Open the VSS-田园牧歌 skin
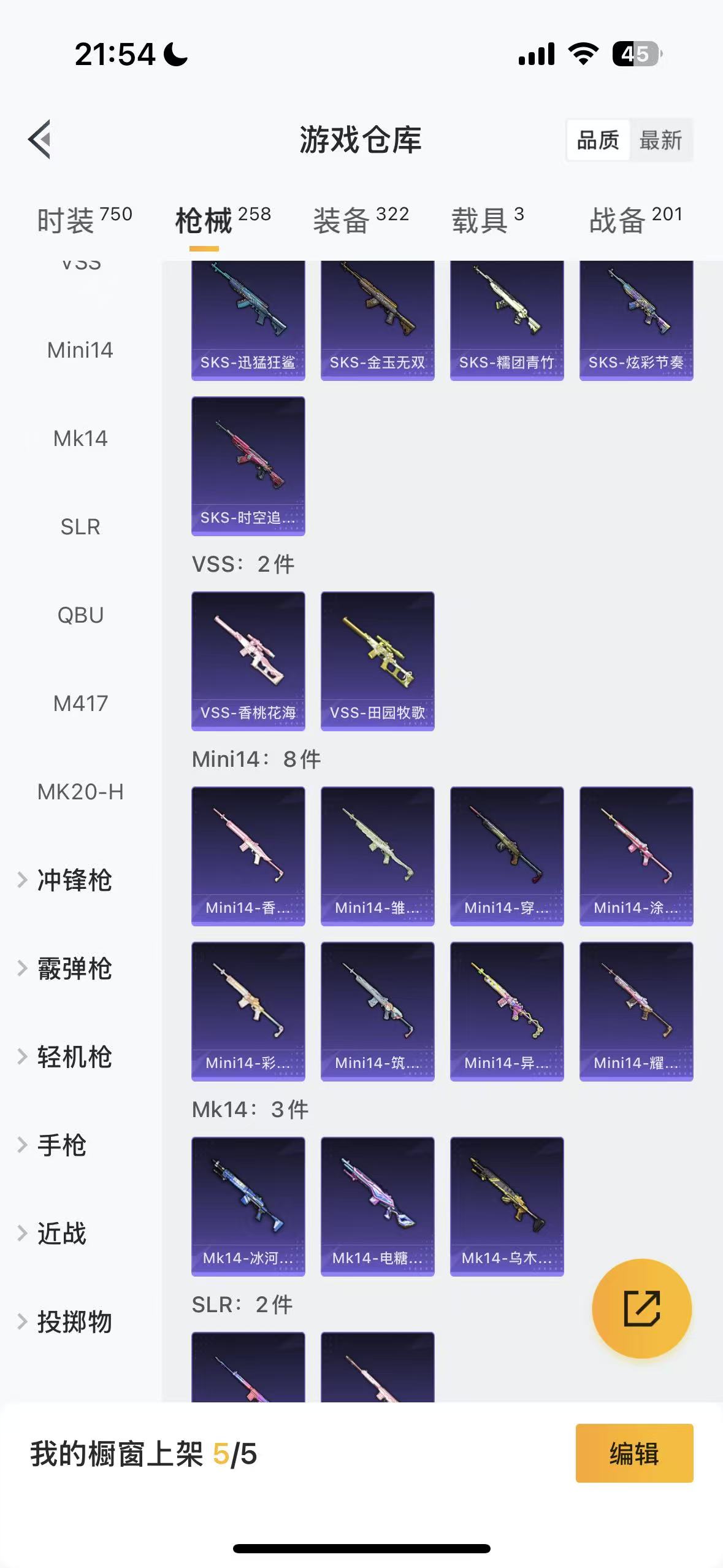Viewport: 723px width, 1568px height. 377,661
